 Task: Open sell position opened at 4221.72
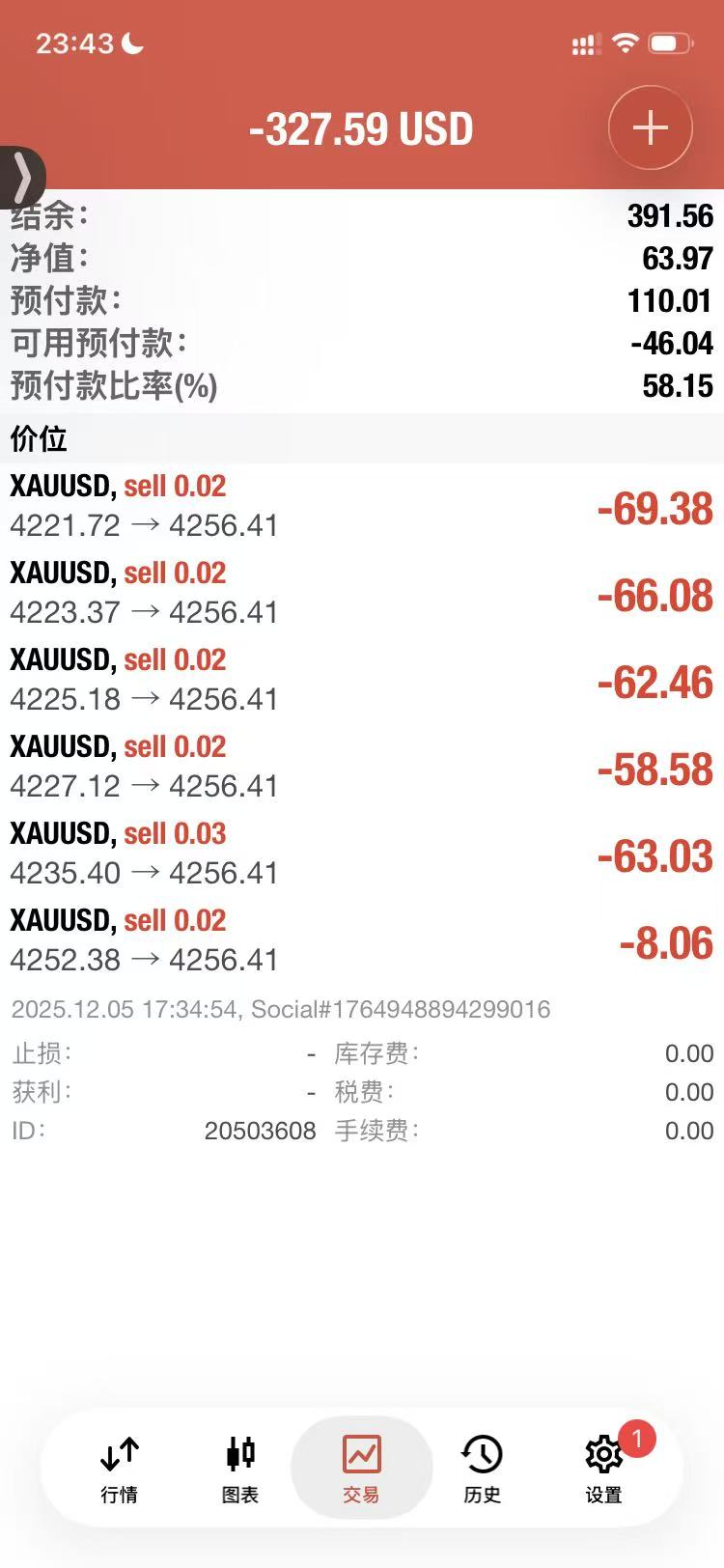(361, 507)
